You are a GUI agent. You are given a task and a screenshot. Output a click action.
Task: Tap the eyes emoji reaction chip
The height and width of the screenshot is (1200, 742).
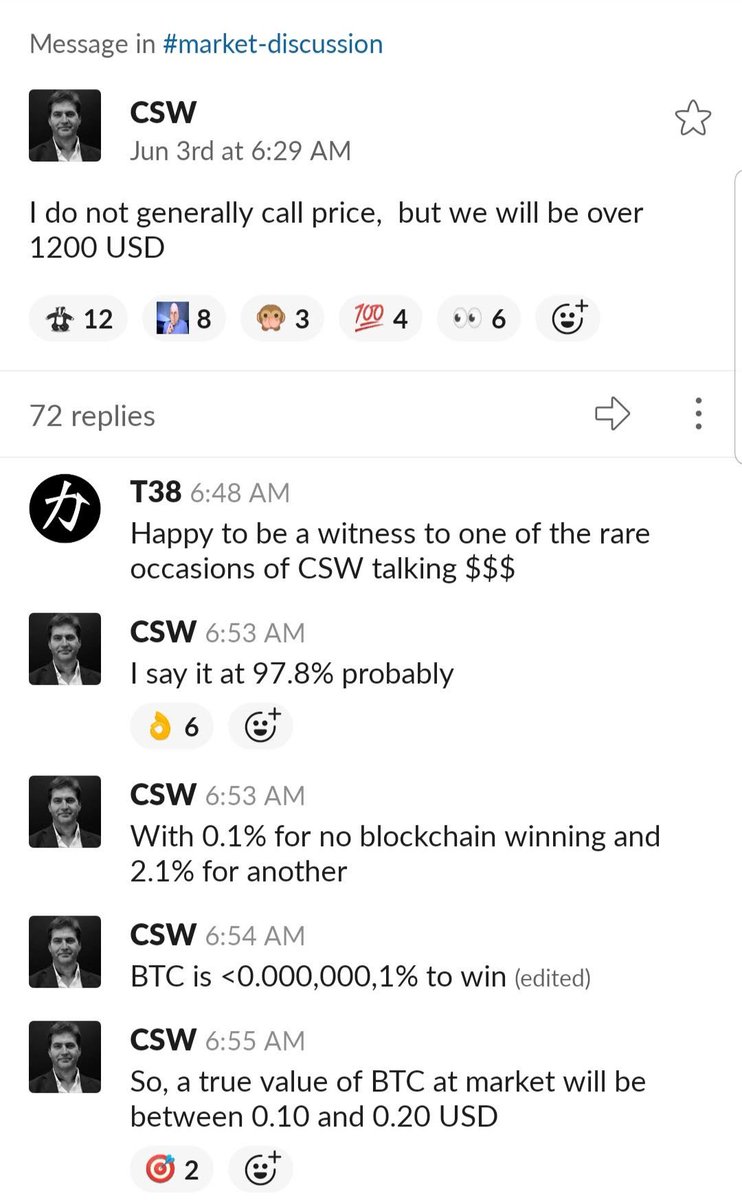point(480,319)
